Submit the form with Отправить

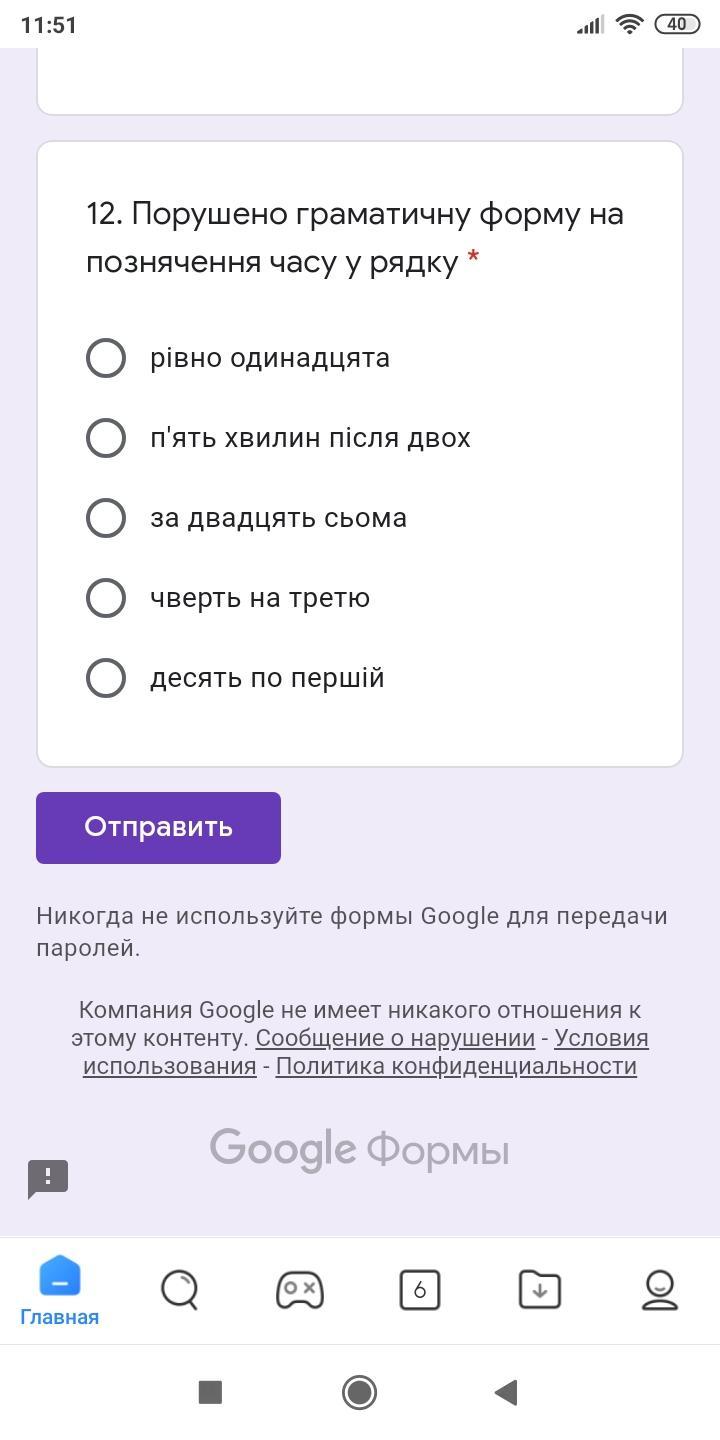tap(158, 827)
